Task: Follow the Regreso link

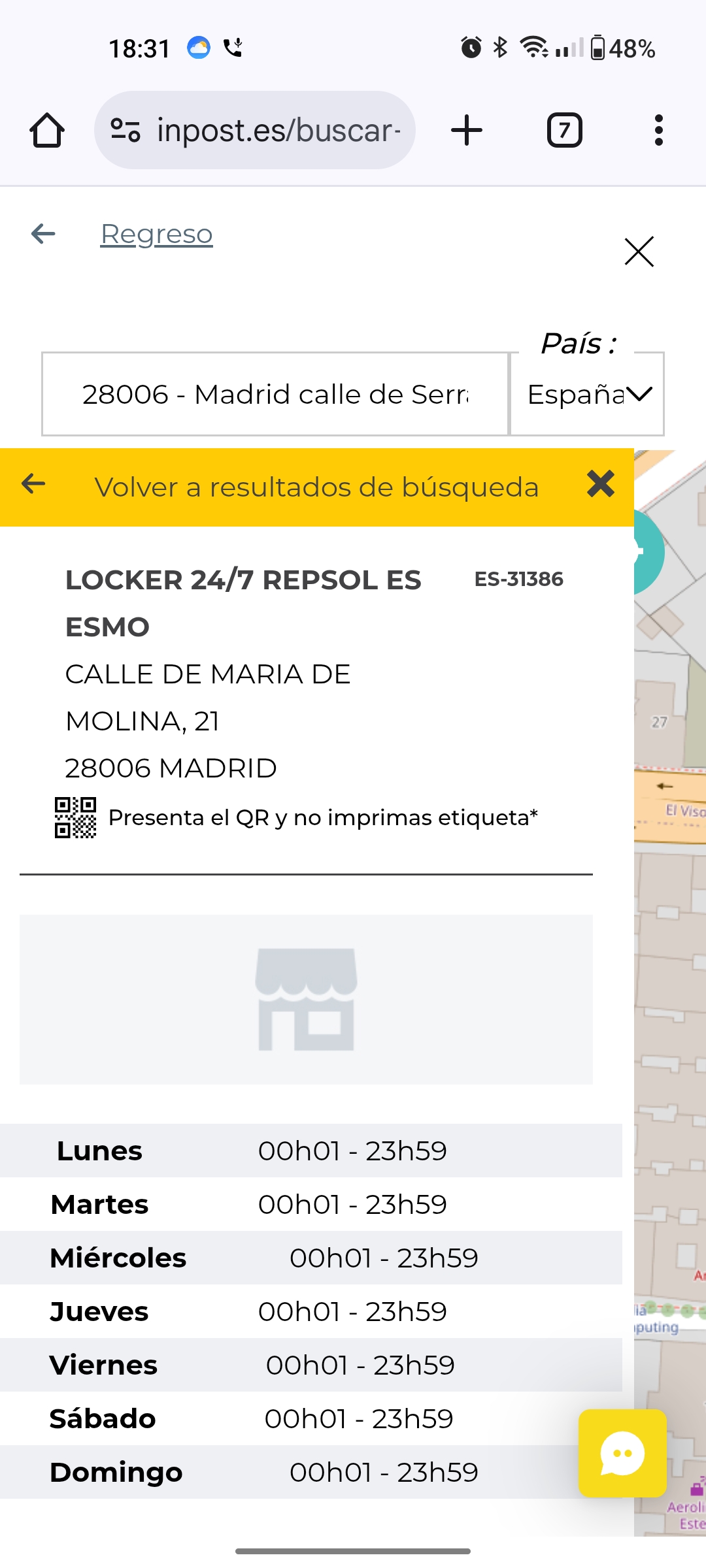Action: pos(156,234)
